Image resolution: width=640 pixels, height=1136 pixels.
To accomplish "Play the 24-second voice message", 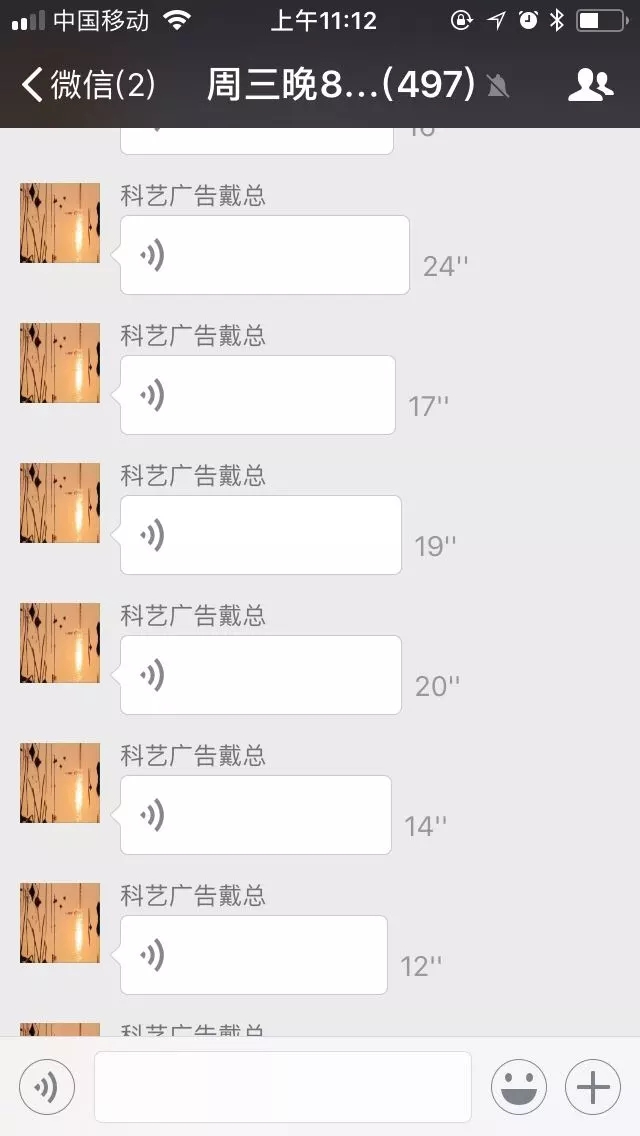I will (x=264, y=256).
